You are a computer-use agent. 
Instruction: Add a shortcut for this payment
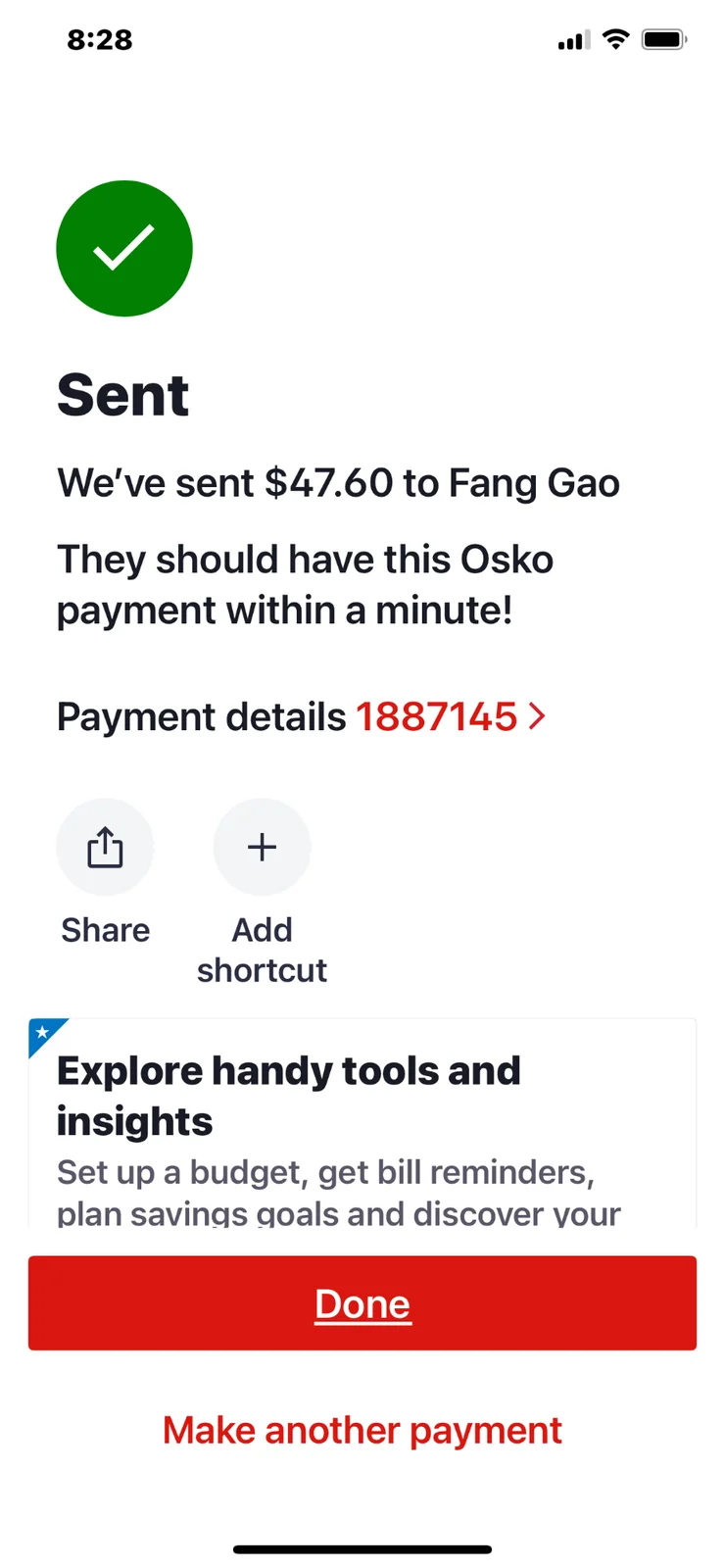262,847
